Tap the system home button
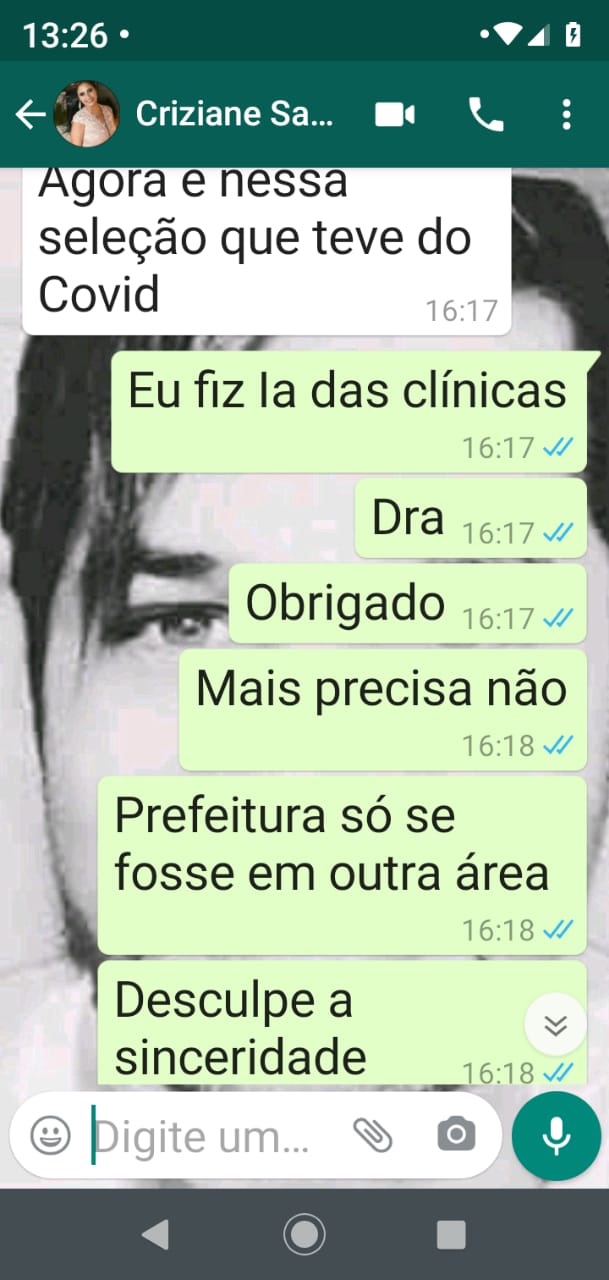This screenshot has height=1280, width=609. coord(304,1235)
